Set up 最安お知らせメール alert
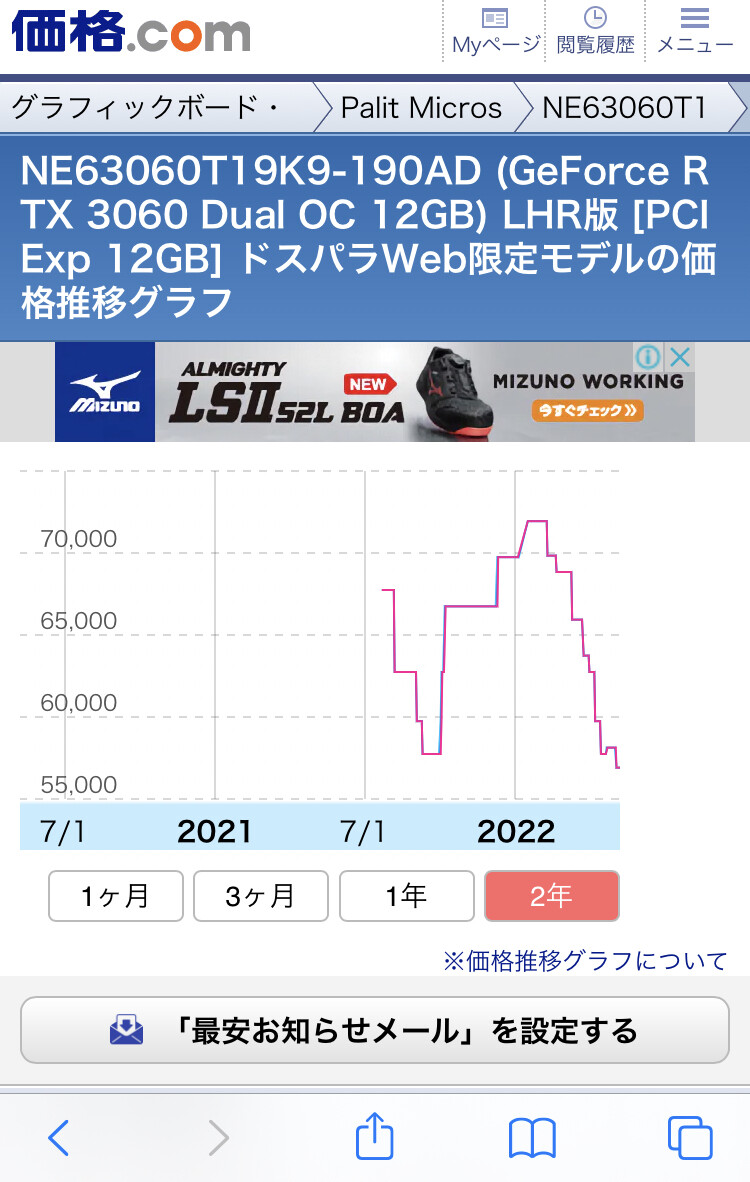Screen dimensions: 750x1182 tap(375, 1030)
